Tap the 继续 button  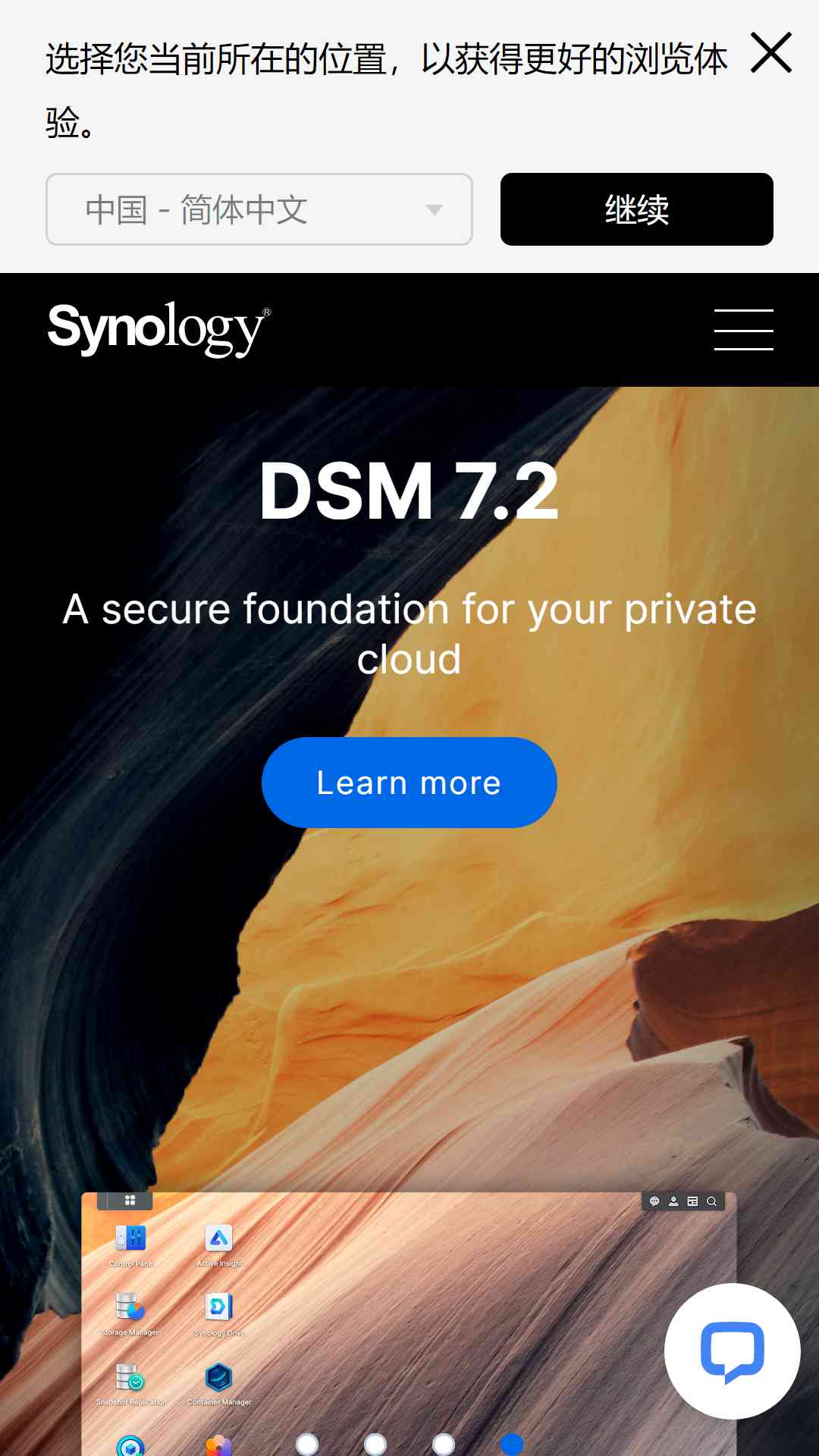point(637,209)
